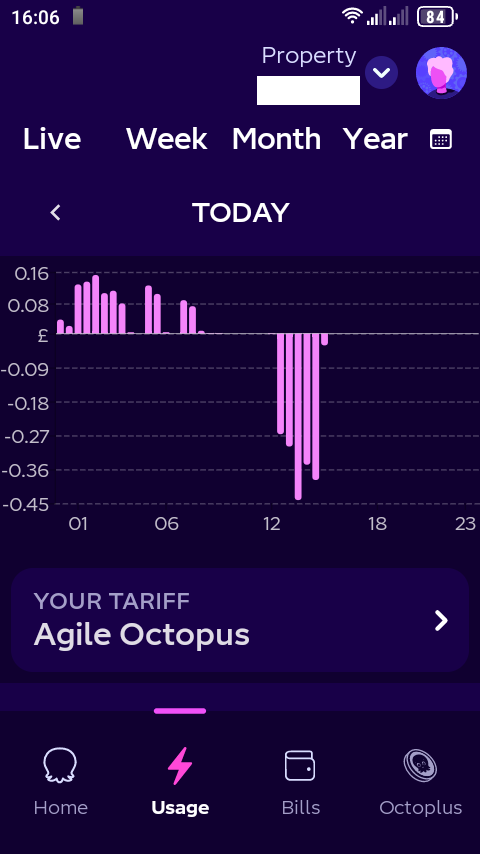Switch to the Live view
The image size is (480, 854).
coord(52,139)
